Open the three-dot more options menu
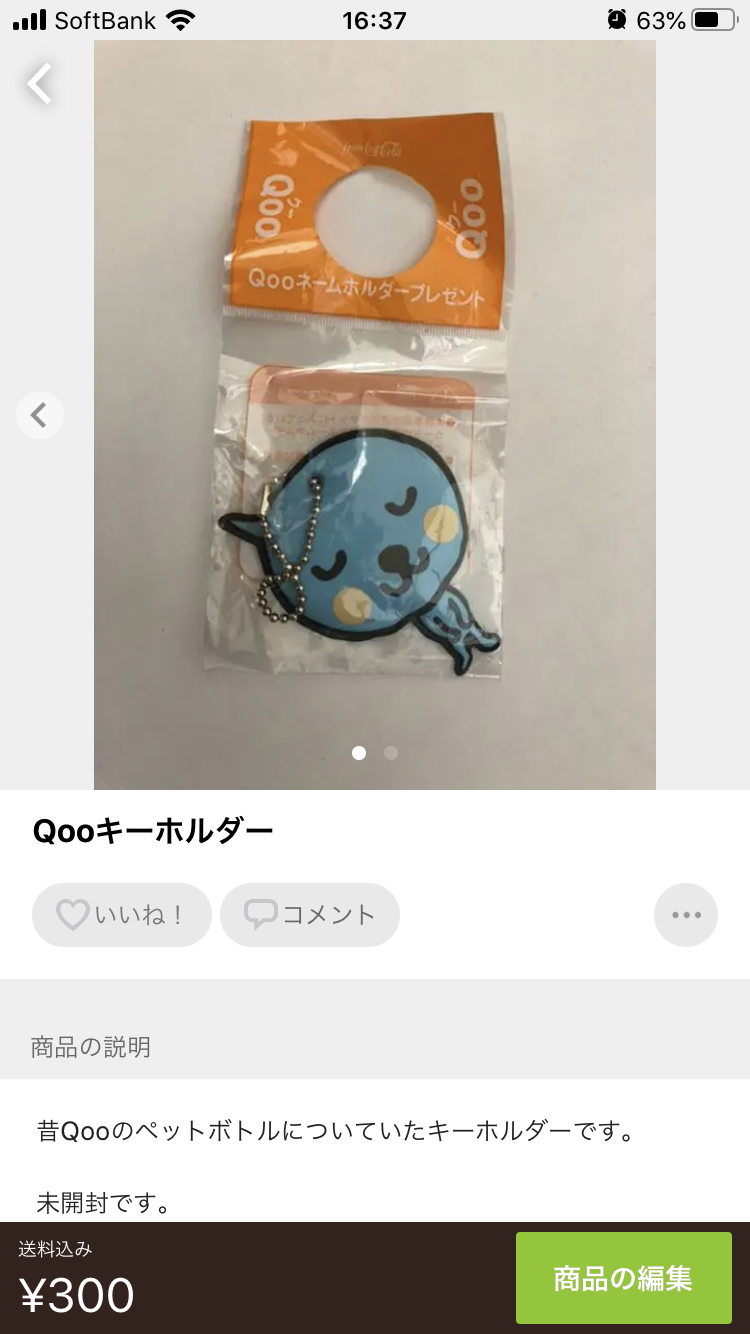The width and height of the screenshot is (750, 1334). pos(686,914)
